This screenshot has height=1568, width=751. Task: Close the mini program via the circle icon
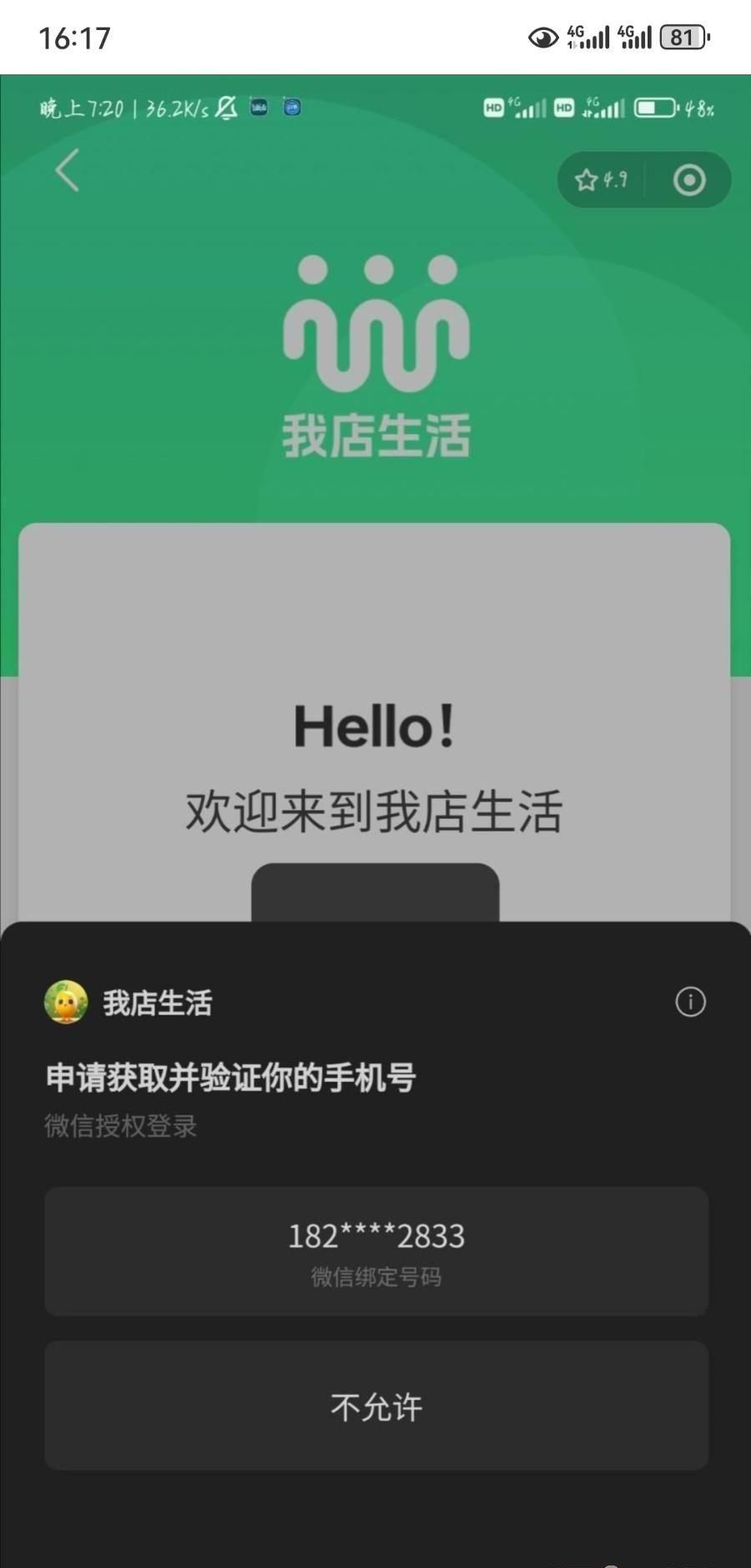[689, 180]
